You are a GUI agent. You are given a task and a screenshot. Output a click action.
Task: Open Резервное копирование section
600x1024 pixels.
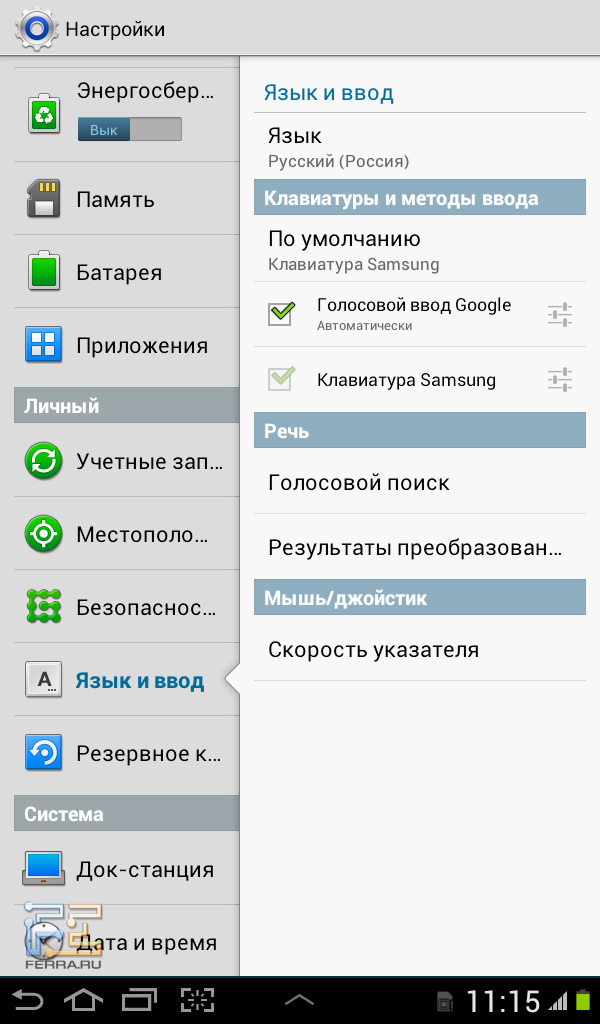click(x=120, y=753)
